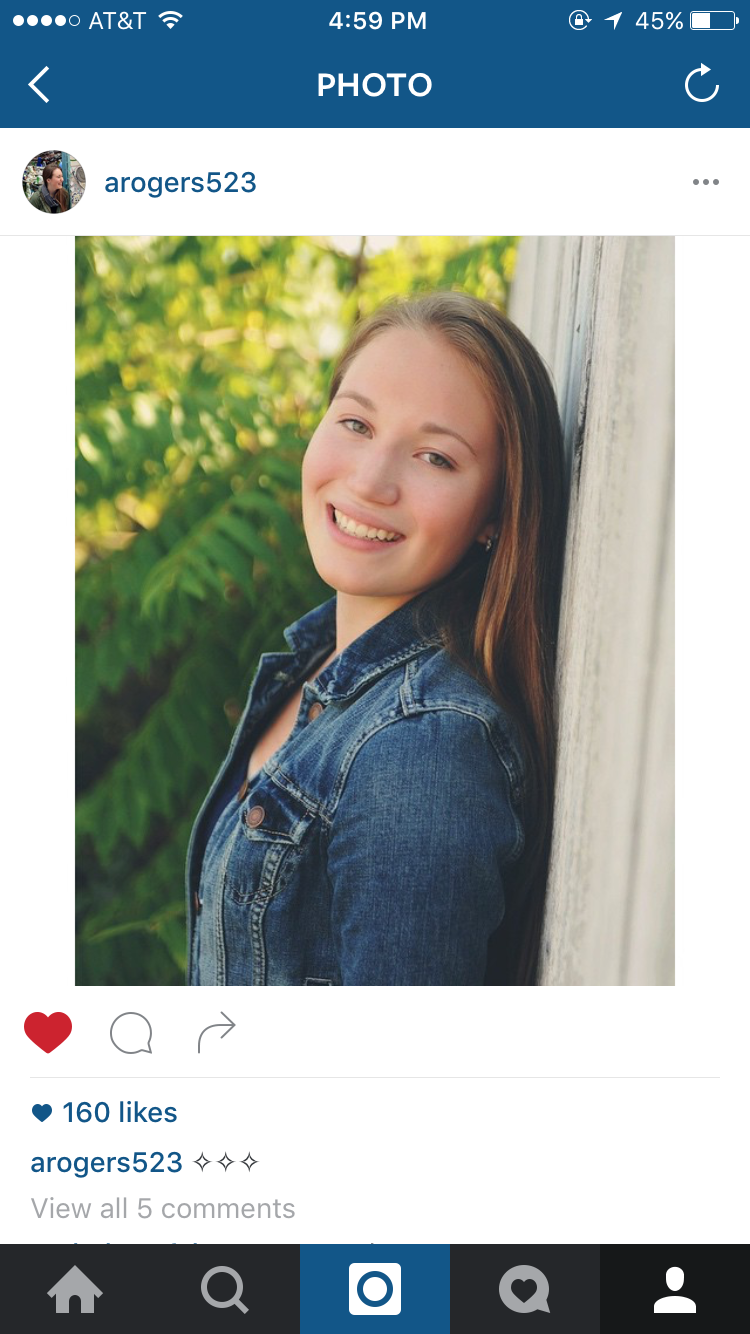Open the Camera tab
750x1334 pixels.
tap(375, 1290)
